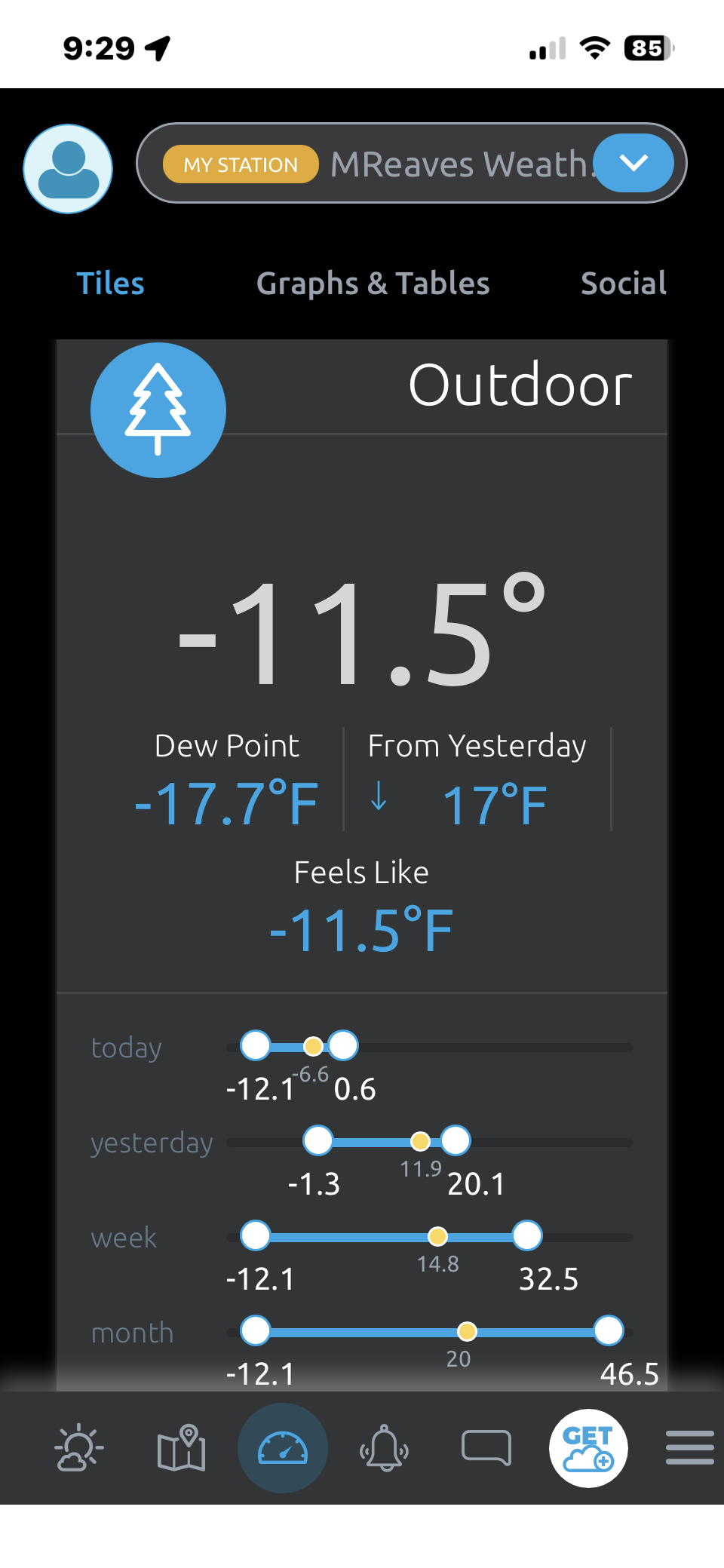Tap the GET cloud button
This screenshot has height=1568, width=724.
tap(588, 1448)
